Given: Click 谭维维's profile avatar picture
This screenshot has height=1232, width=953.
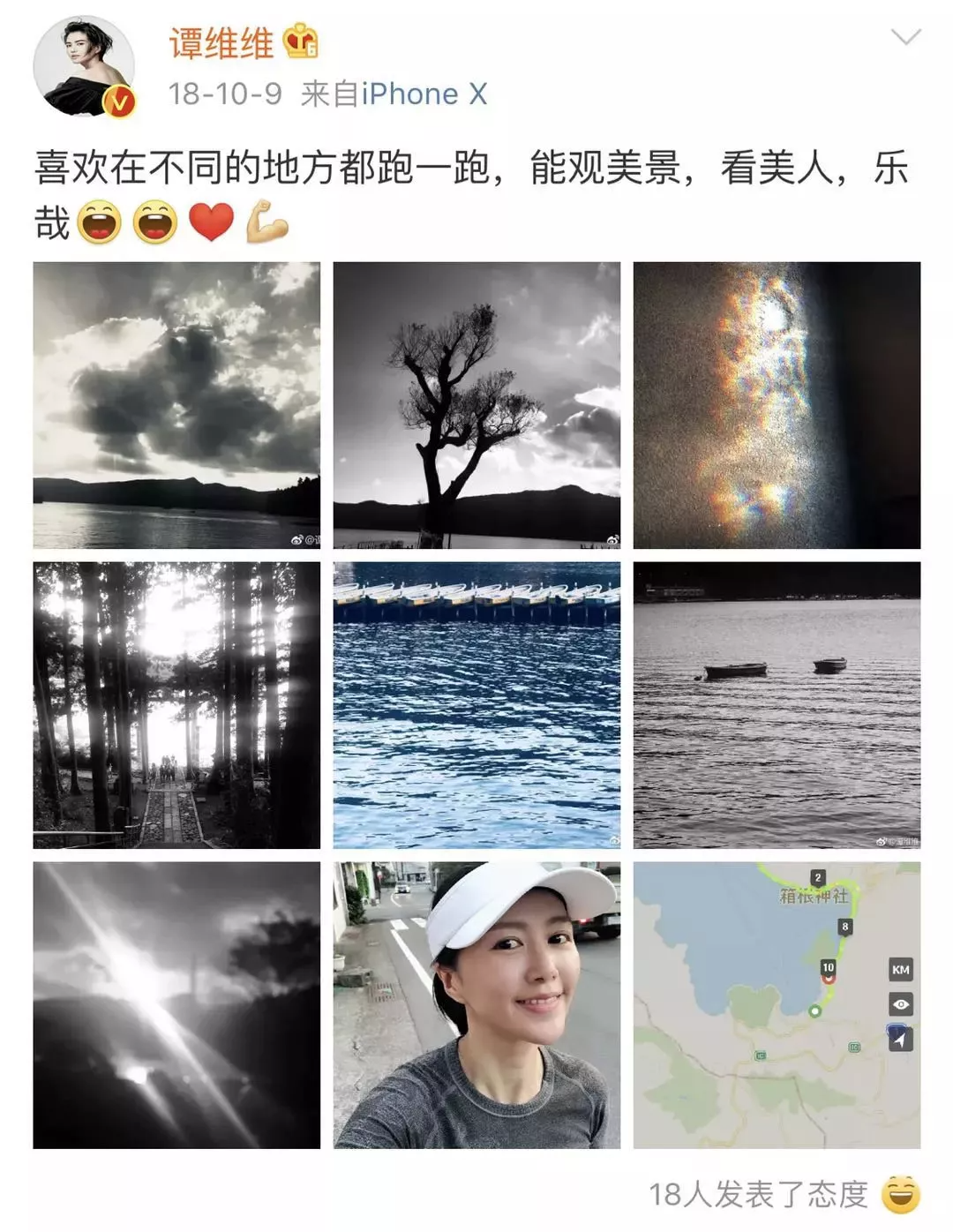Looking at the screenshot, I should tap(86, 64).
